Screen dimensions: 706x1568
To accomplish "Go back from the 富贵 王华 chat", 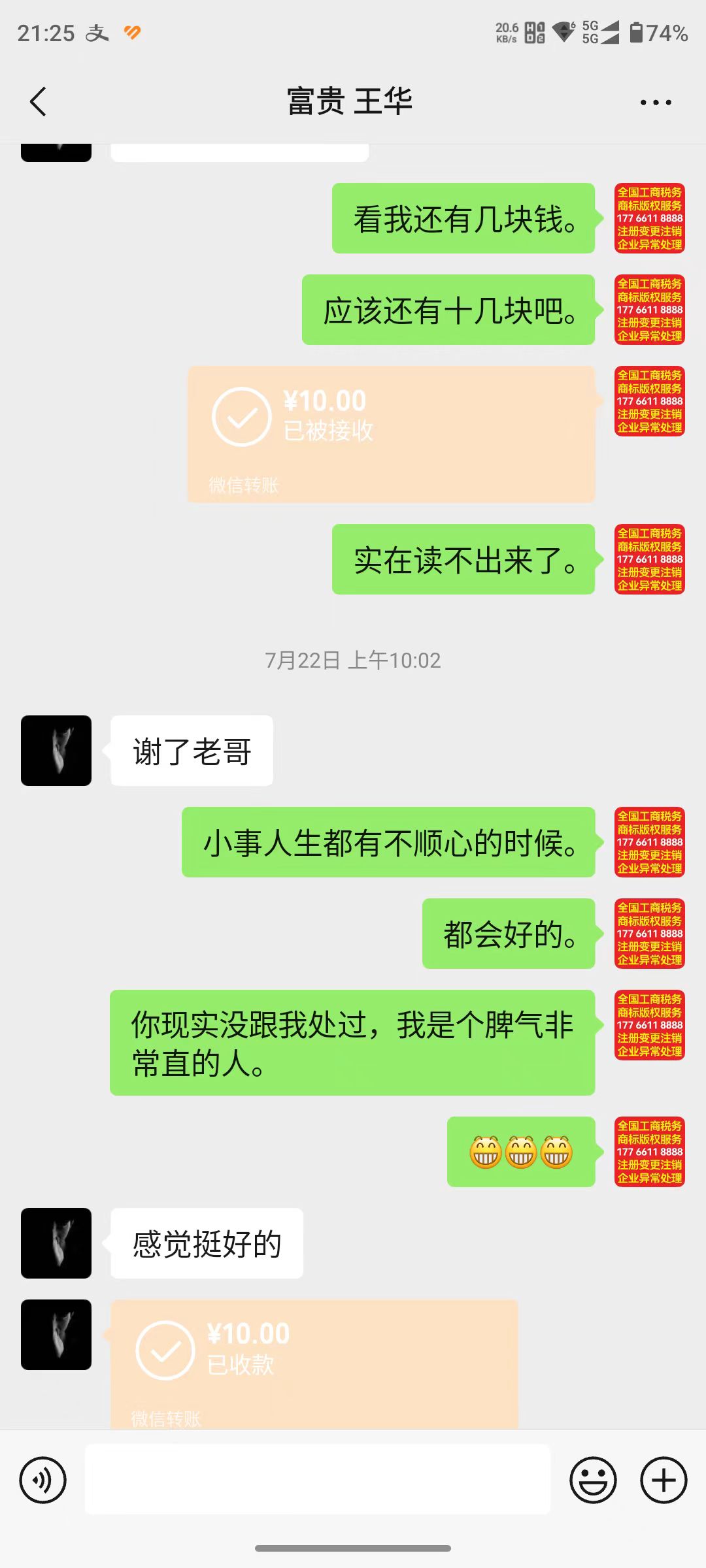I will (39, 102).
